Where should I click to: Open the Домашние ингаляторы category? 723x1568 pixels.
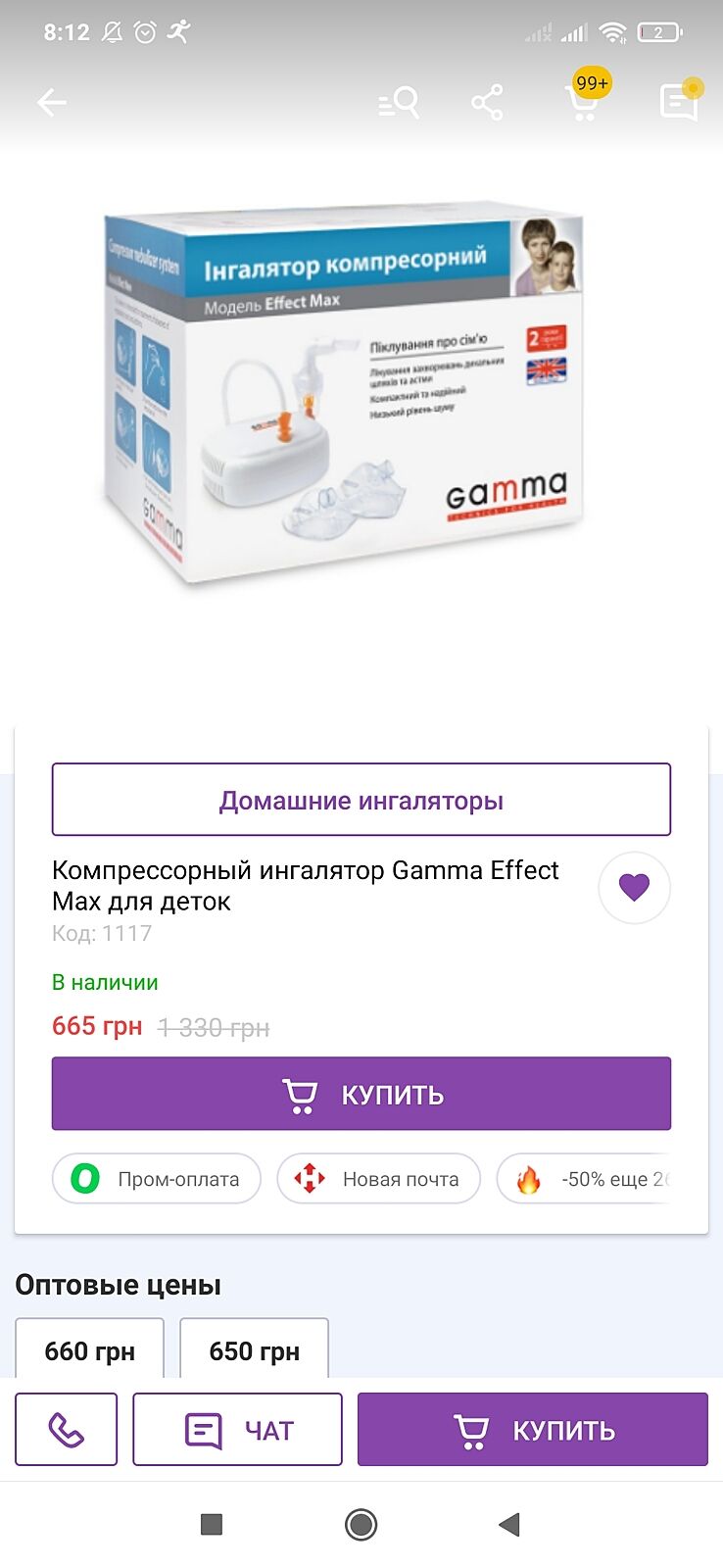pos(361,800)
